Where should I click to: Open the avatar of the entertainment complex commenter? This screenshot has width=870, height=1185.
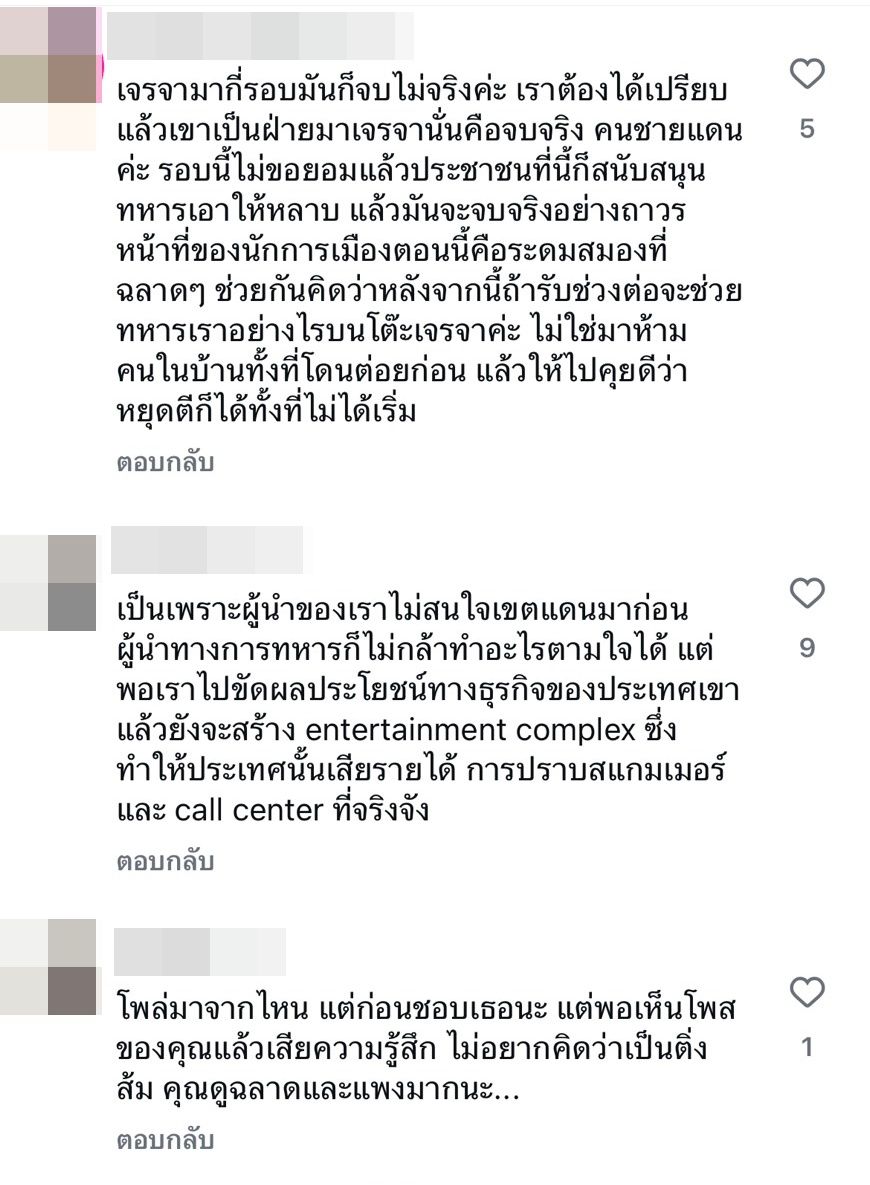click(x=48, y=584)
